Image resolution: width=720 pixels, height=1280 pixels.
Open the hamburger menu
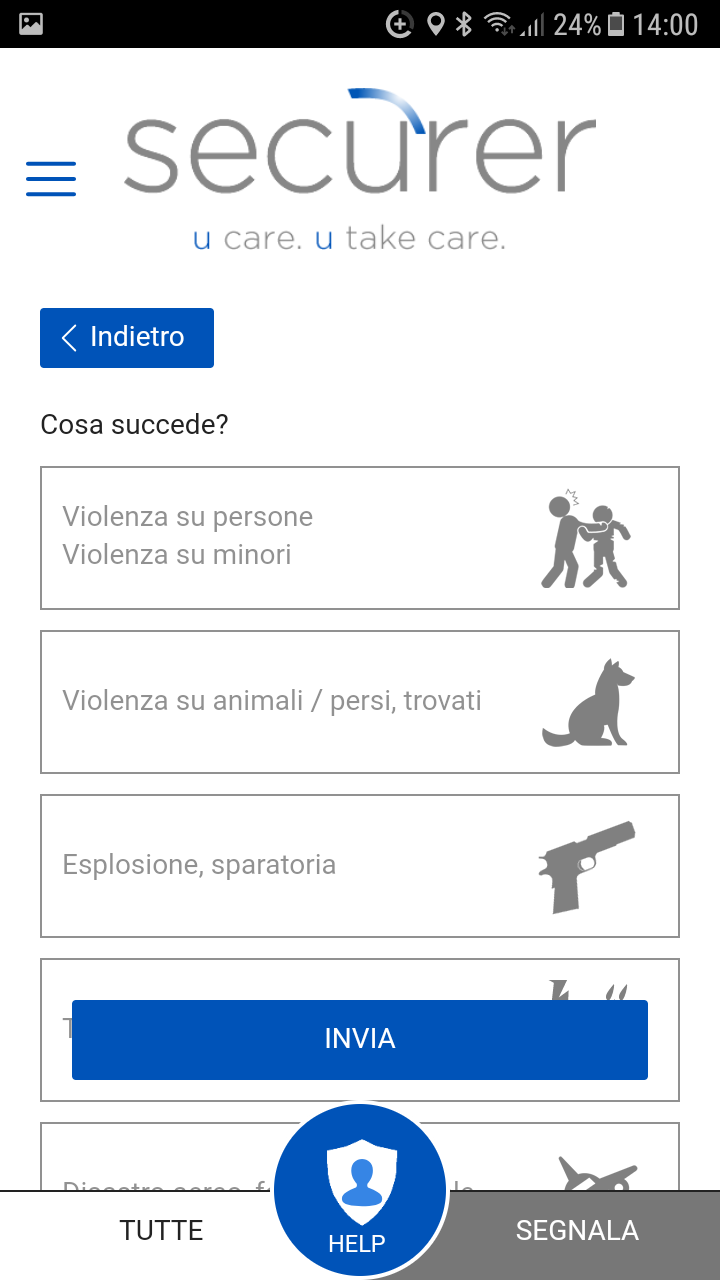pos(51,178)
